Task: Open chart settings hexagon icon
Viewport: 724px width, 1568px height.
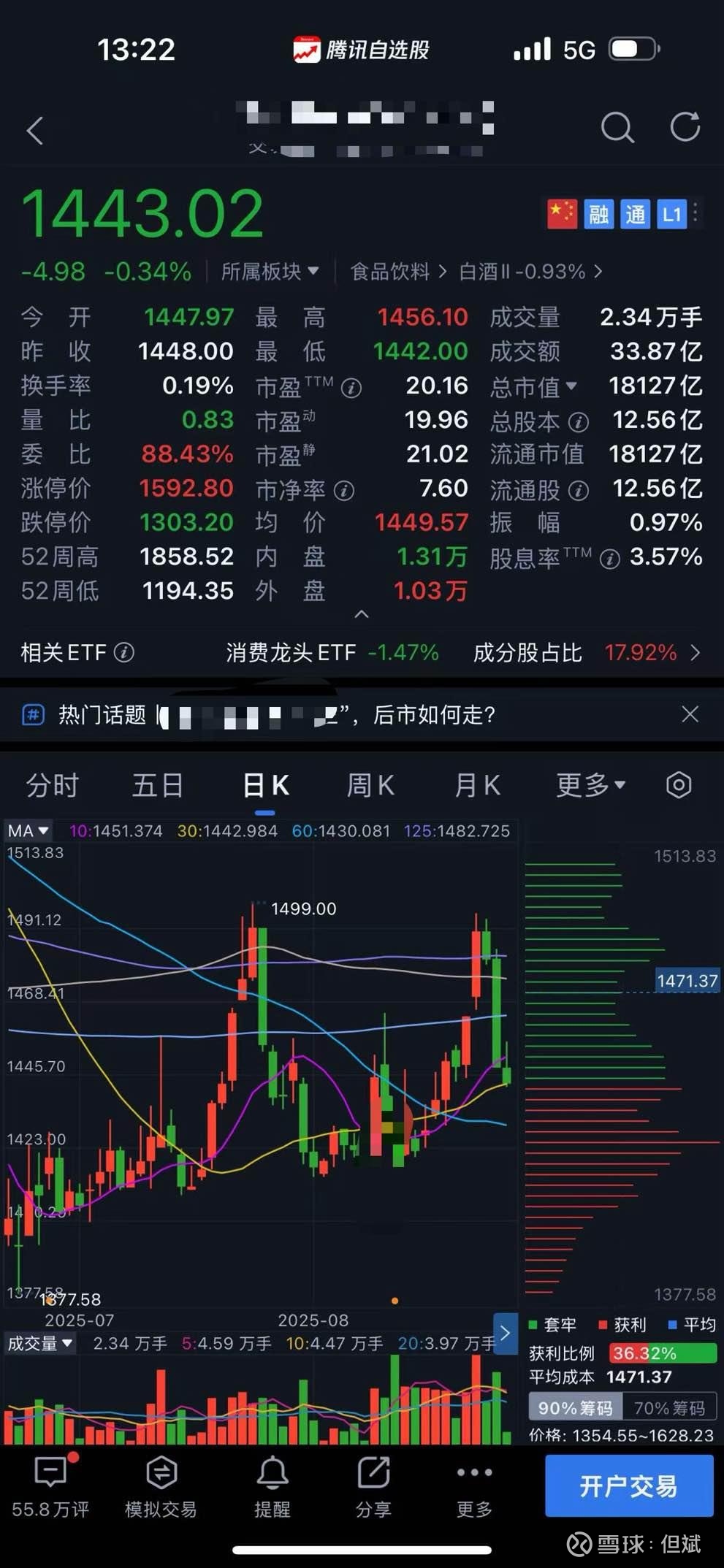Action: pyautogui.click(x=679, y=785)
